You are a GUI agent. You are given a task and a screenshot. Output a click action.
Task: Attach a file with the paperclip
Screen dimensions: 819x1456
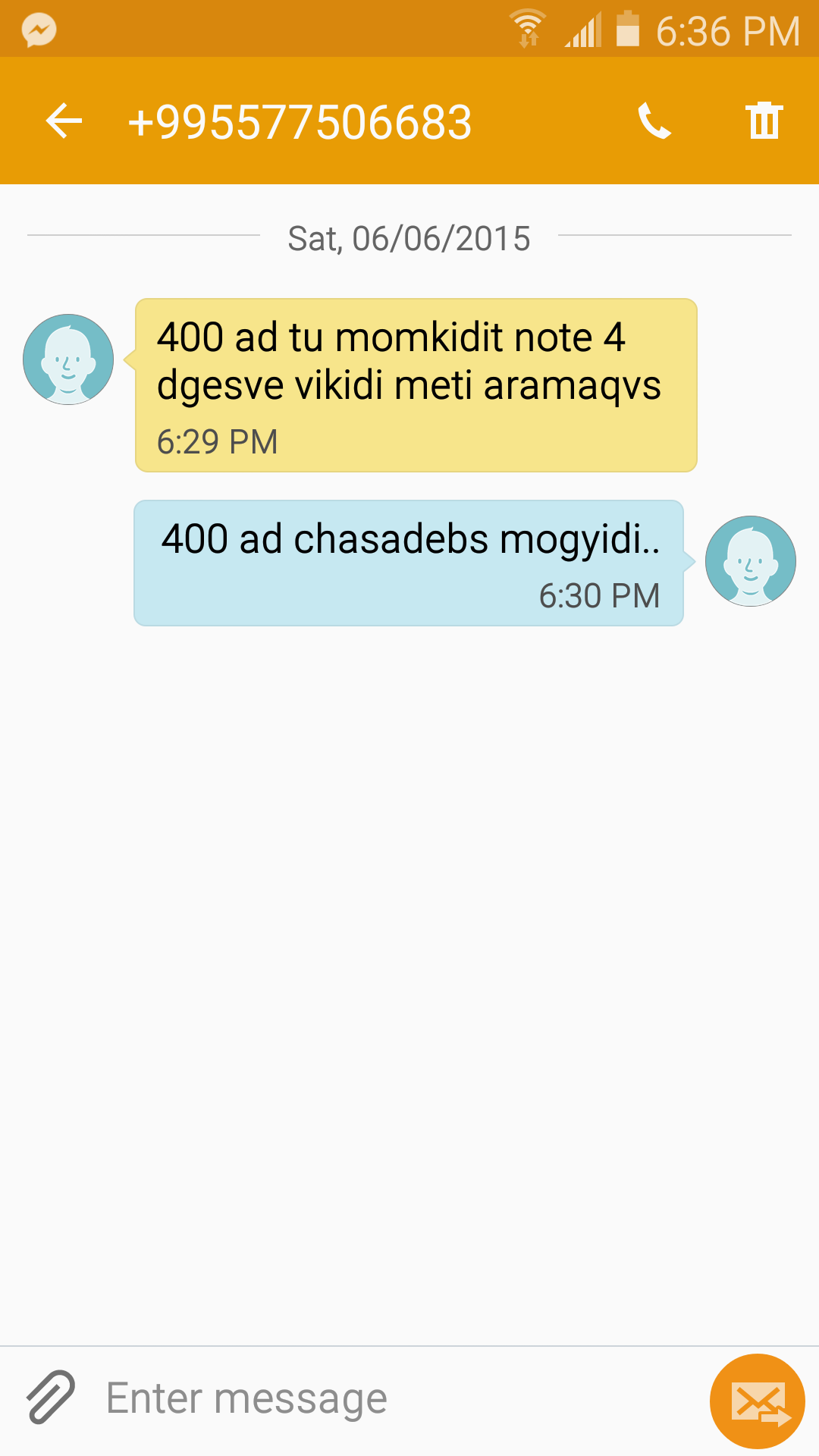(51, 1397)
